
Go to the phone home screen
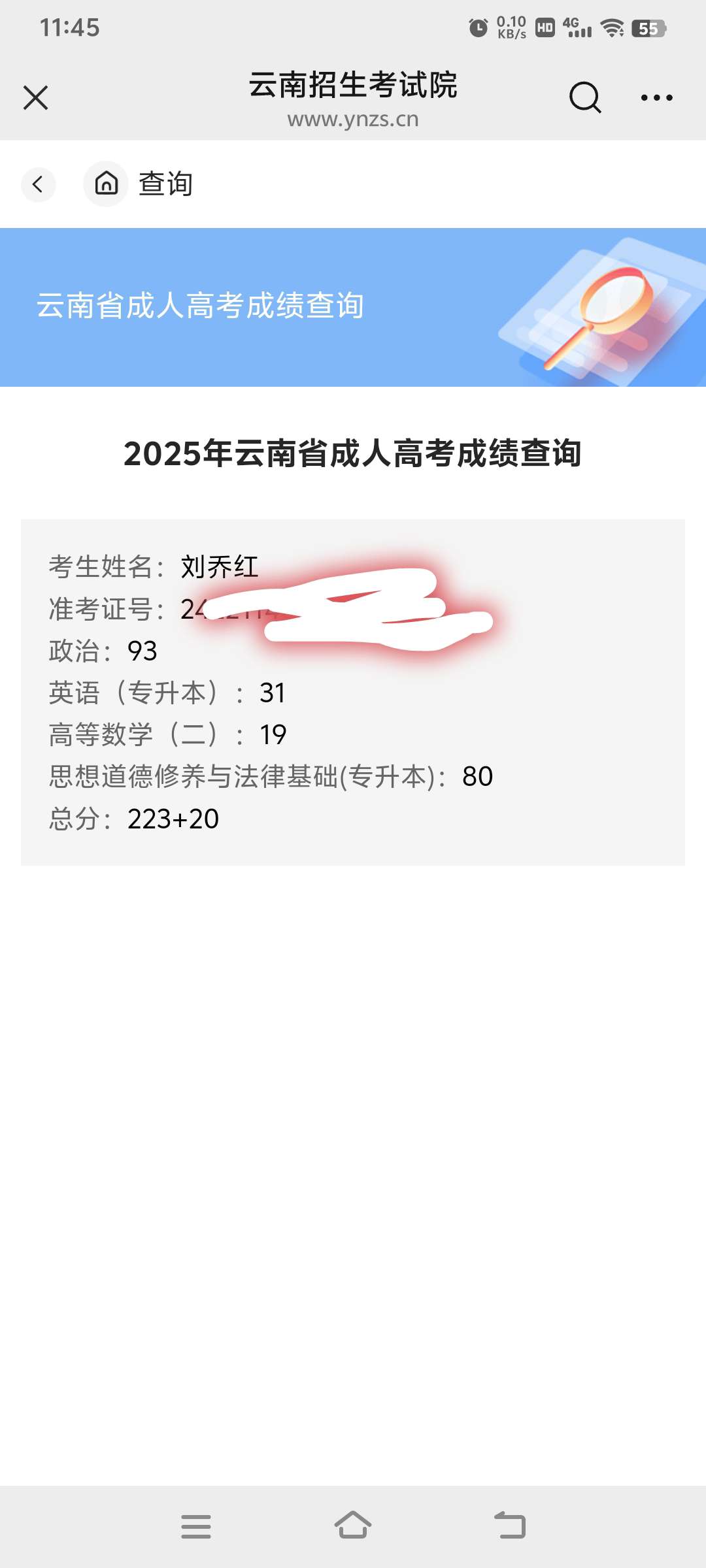coord(353,1526)
